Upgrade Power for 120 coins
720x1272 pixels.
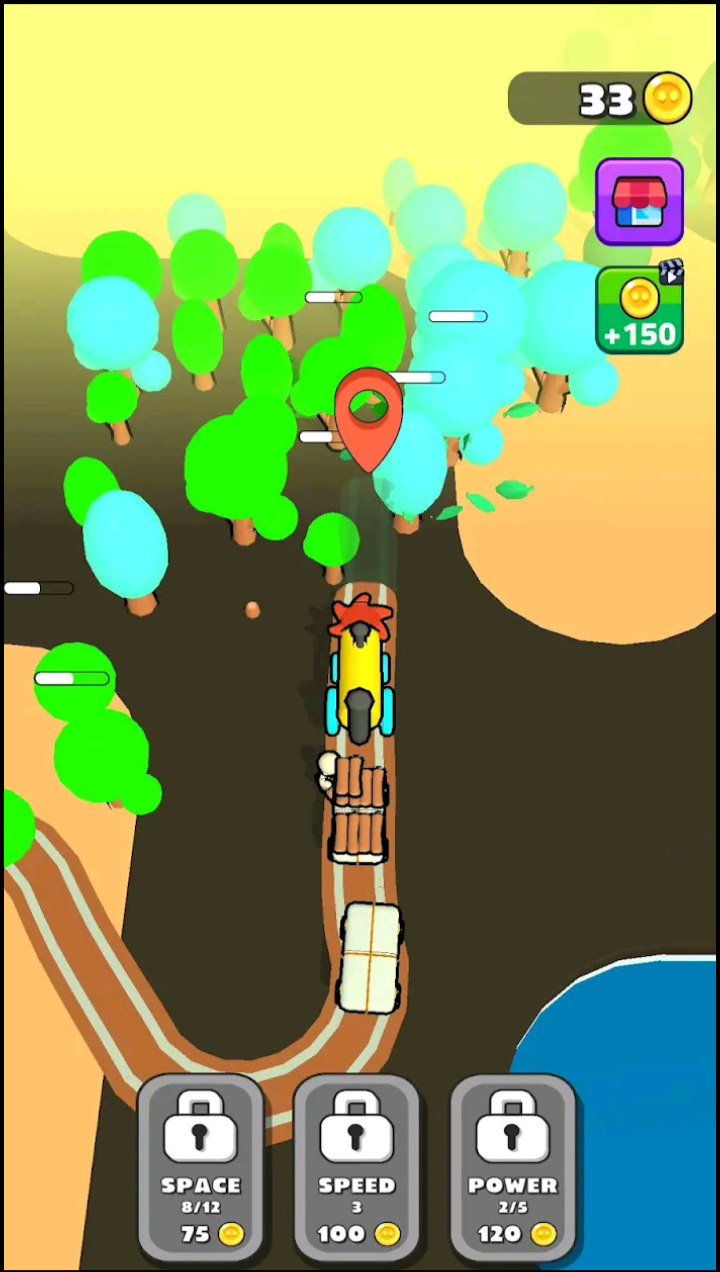[512, 1167]
